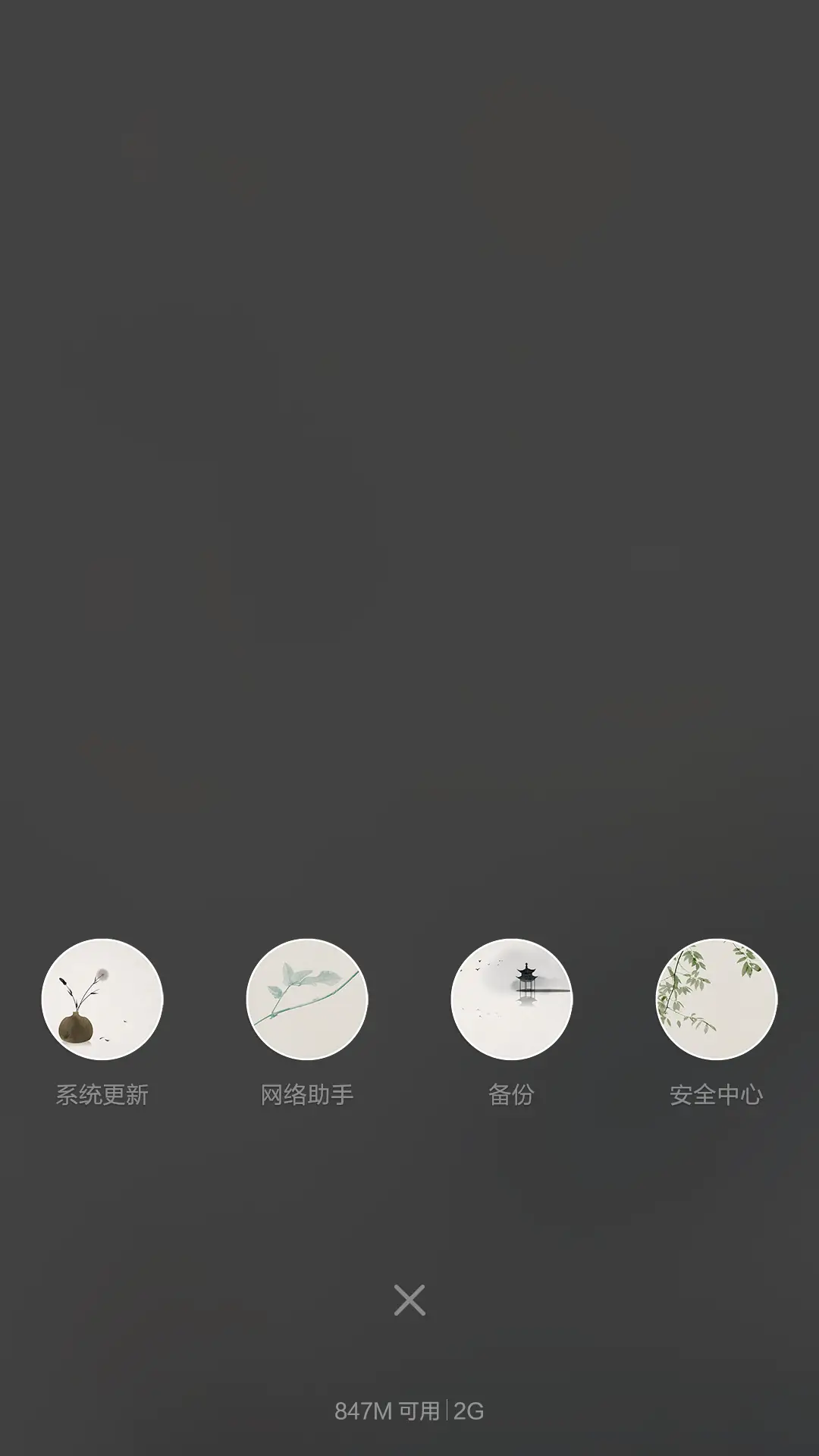
Task: Tap the 系统更新 text label
Action: point(102,1093)
